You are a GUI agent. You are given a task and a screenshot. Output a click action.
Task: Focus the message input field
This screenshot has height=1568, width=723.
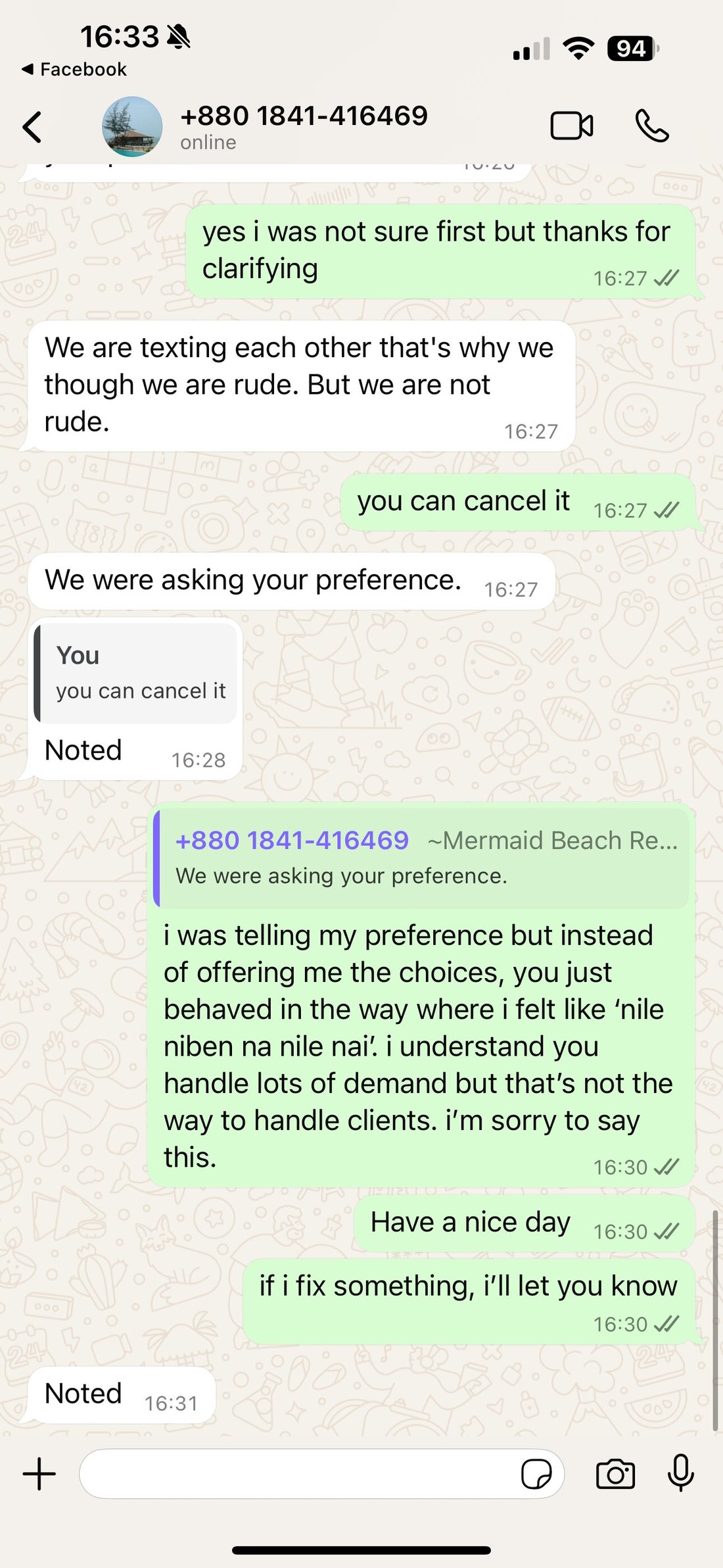pos(296,1474)
